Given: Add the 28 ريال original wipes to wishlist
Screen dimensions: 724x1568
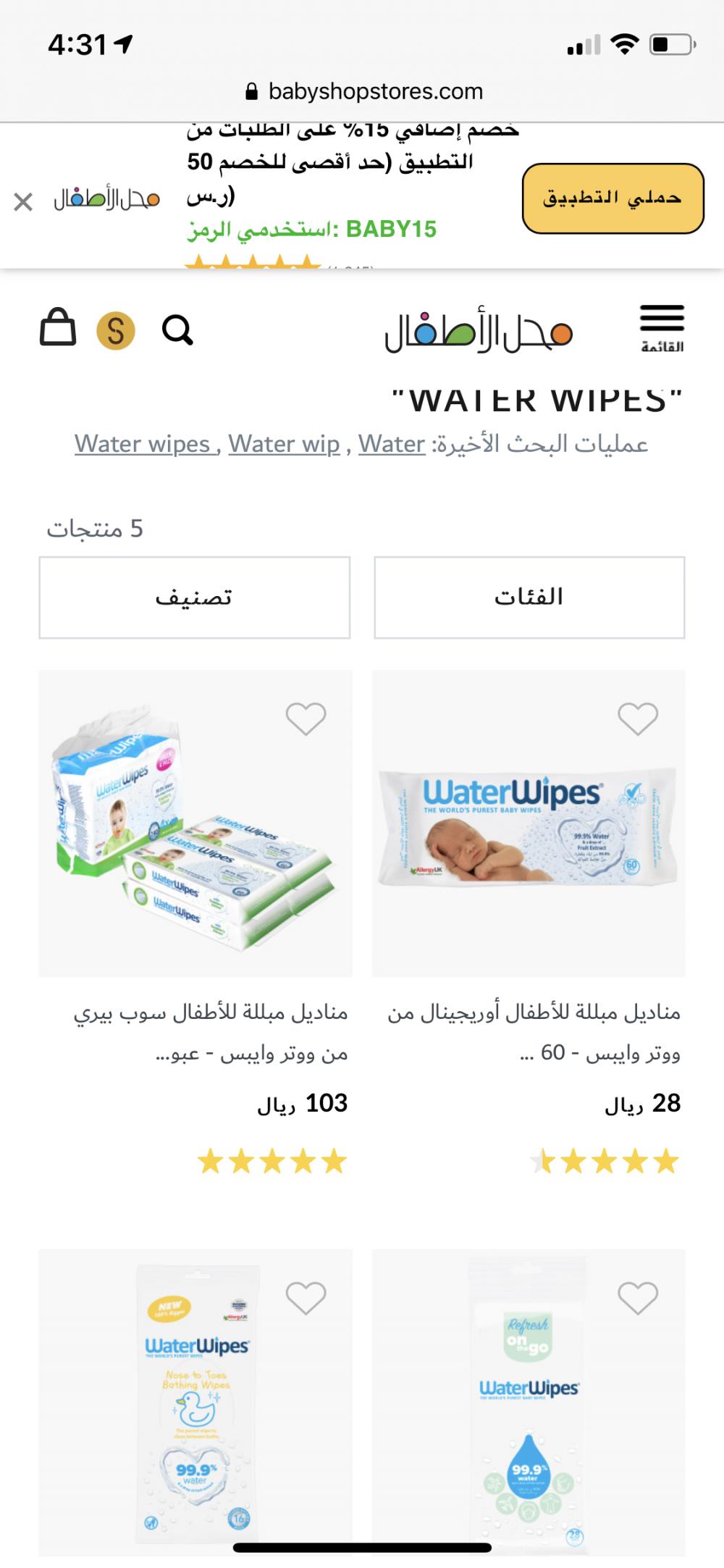Looking at the screenshot, I should coord(637,718).
